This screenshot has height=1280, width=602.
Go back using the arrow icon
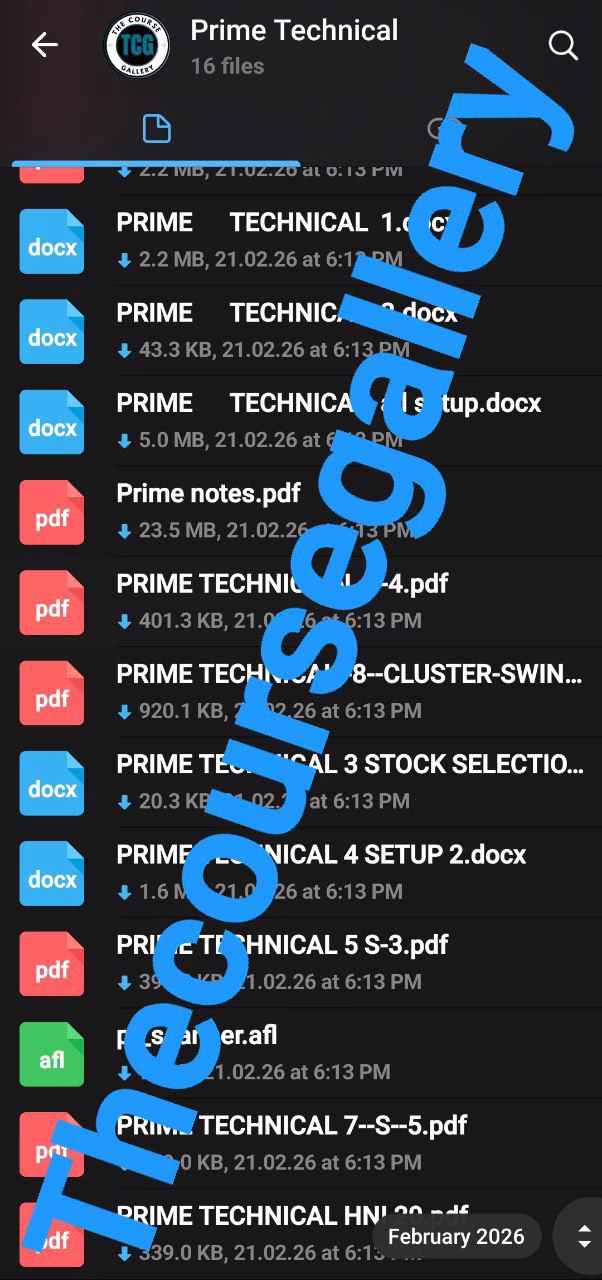(45, 45)
